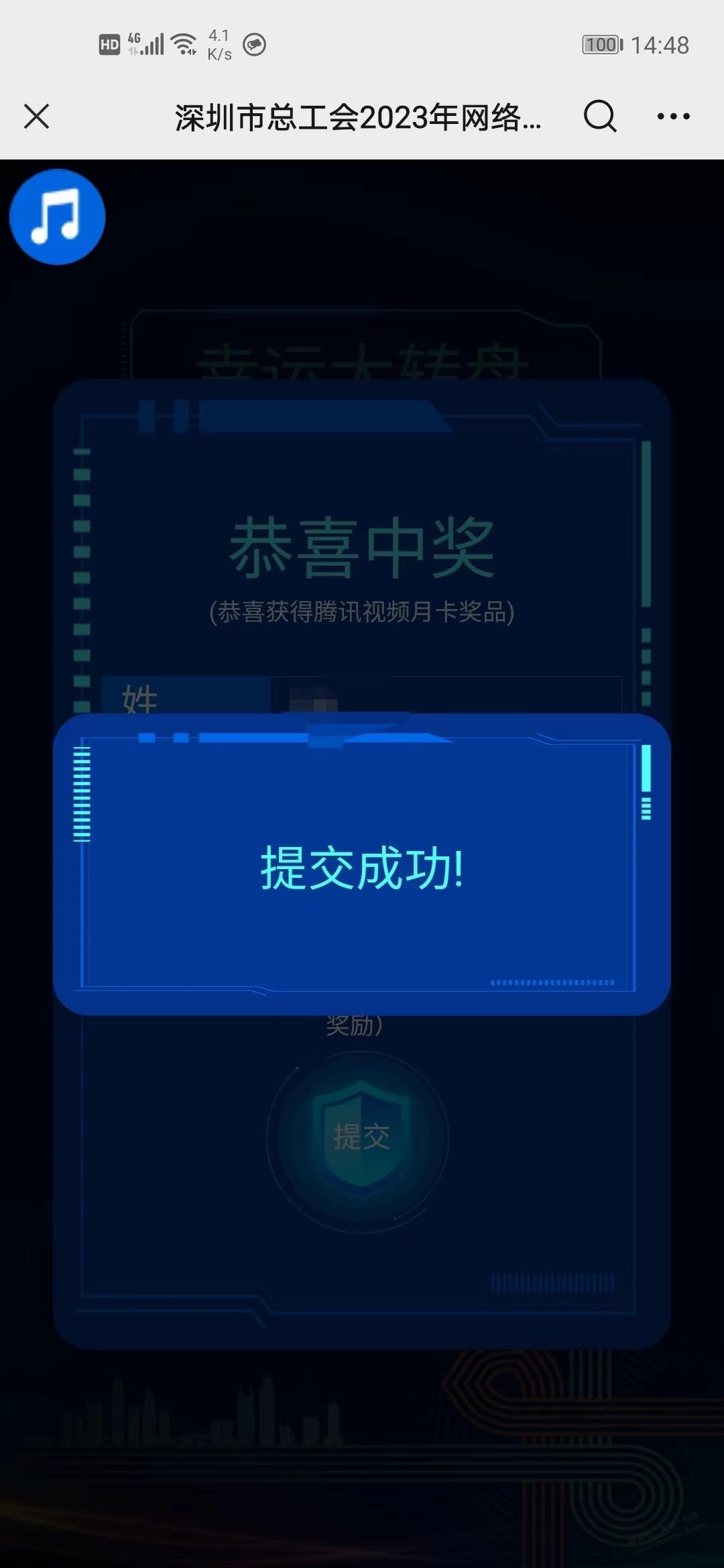The height and width of the screenshot is (1568, 724).
Task: Close the webpage with the X icon
Action: click(37, 117)
